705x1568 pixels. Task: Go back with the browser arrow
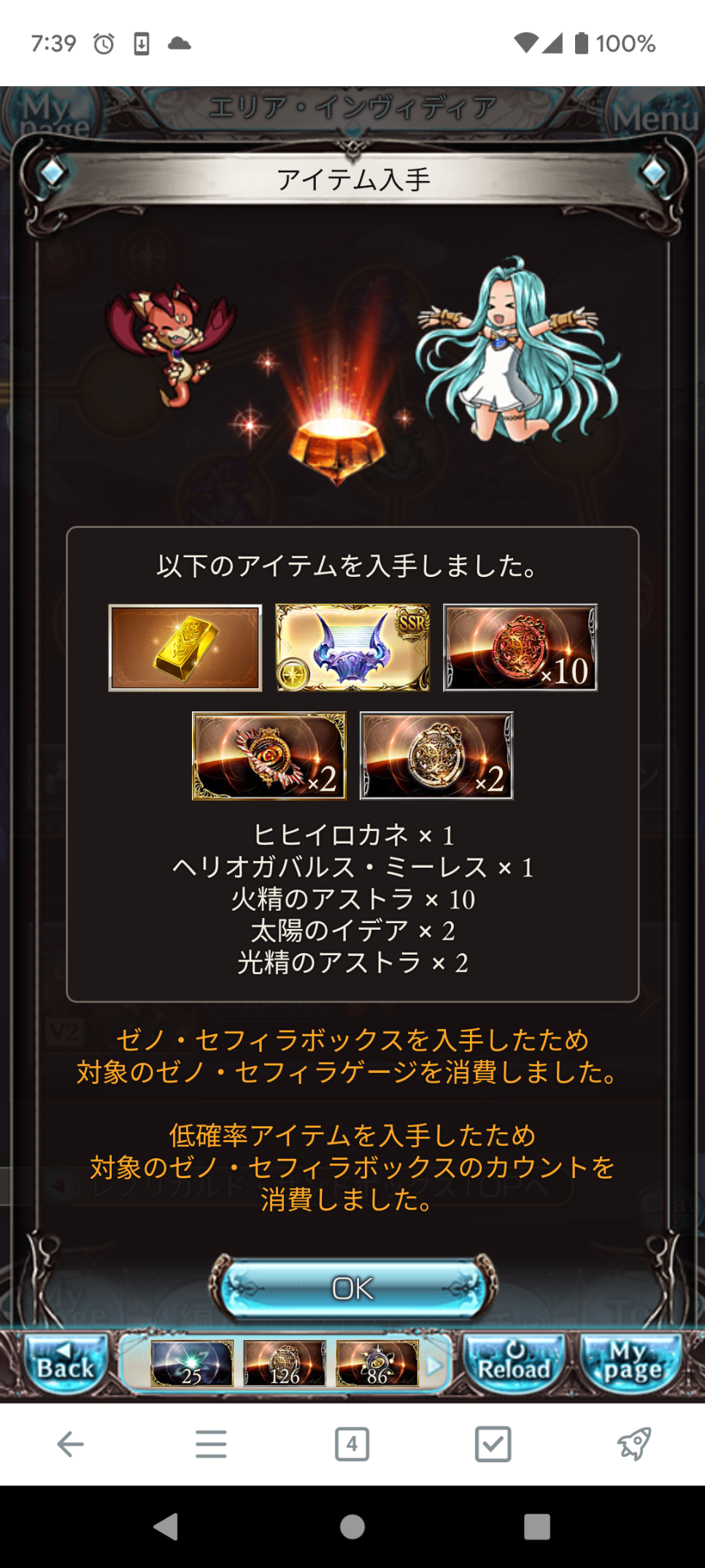[x=71, y=1444]
